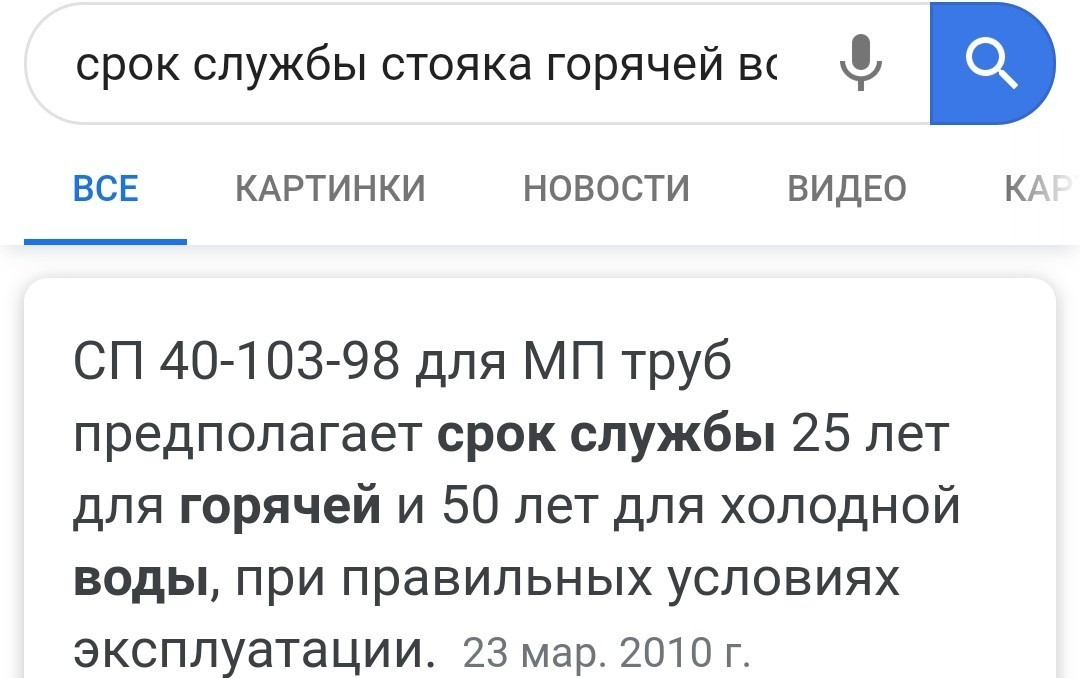Image resolution: width=1080 pixels, height=678 pixels.
Task: Open the ВИДЕО tab
Action: 846,188
